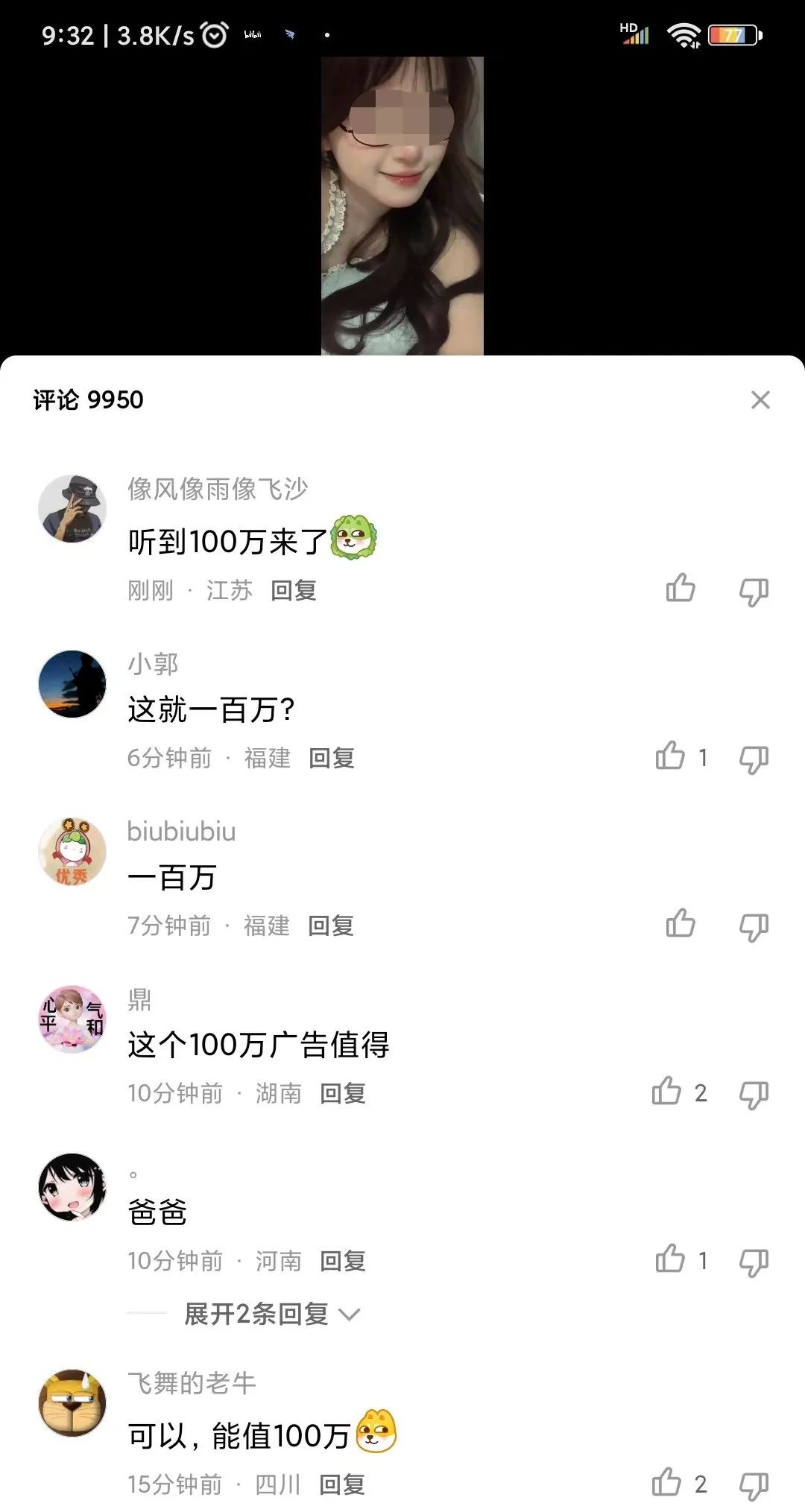
Task: Tap the video above the comments
Action: [x=402, y=206]
